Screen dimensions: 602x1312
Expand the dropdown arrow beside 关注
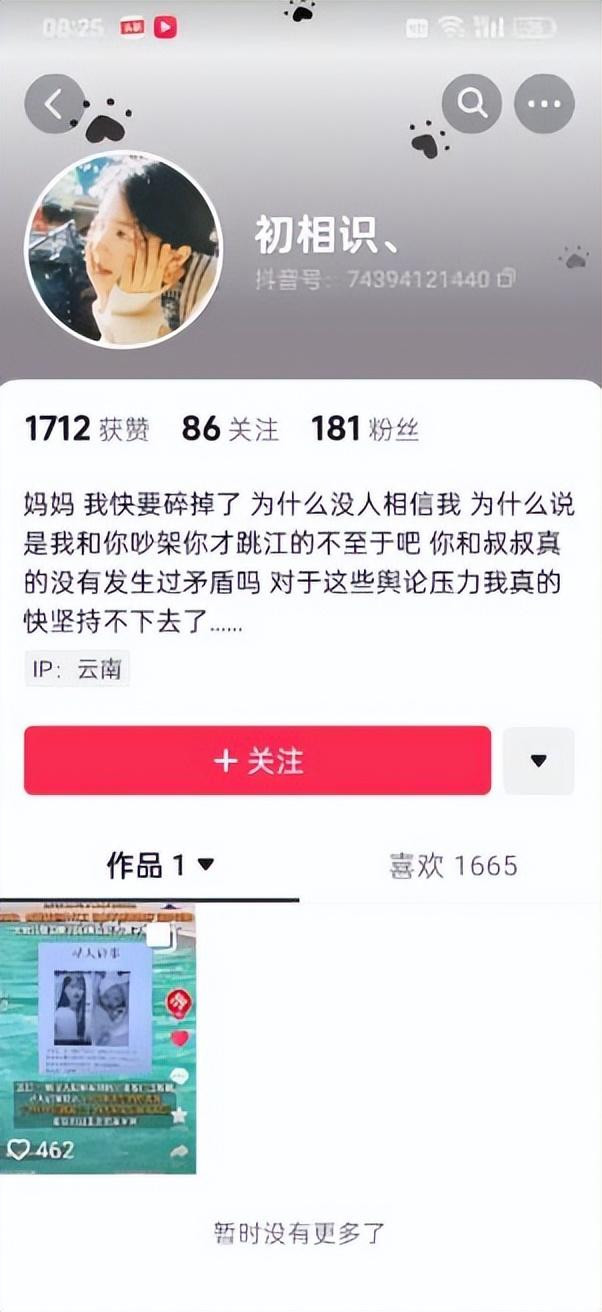pyautogui.click(x=539, y=761)
